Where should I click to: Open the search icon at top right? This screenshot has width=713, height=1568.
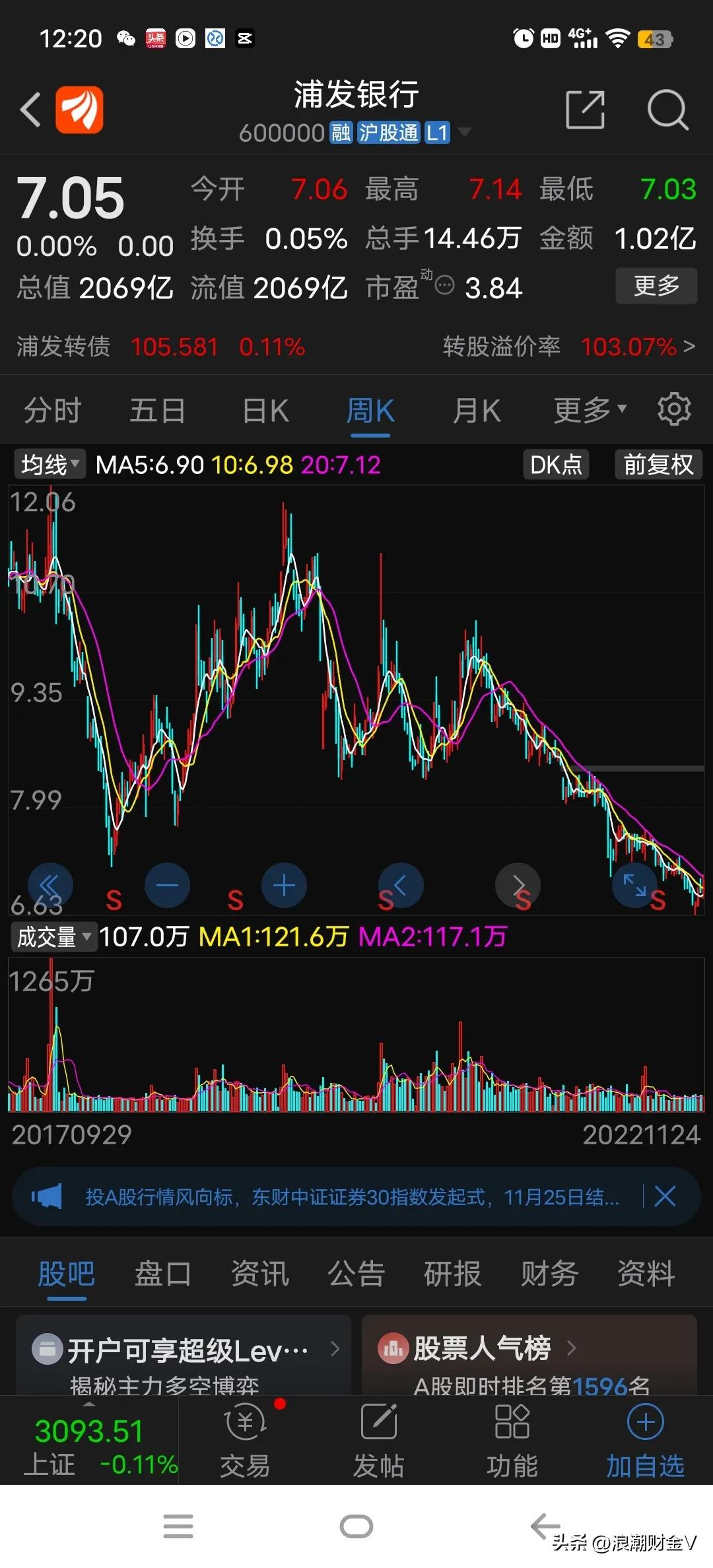pos(668,110)
